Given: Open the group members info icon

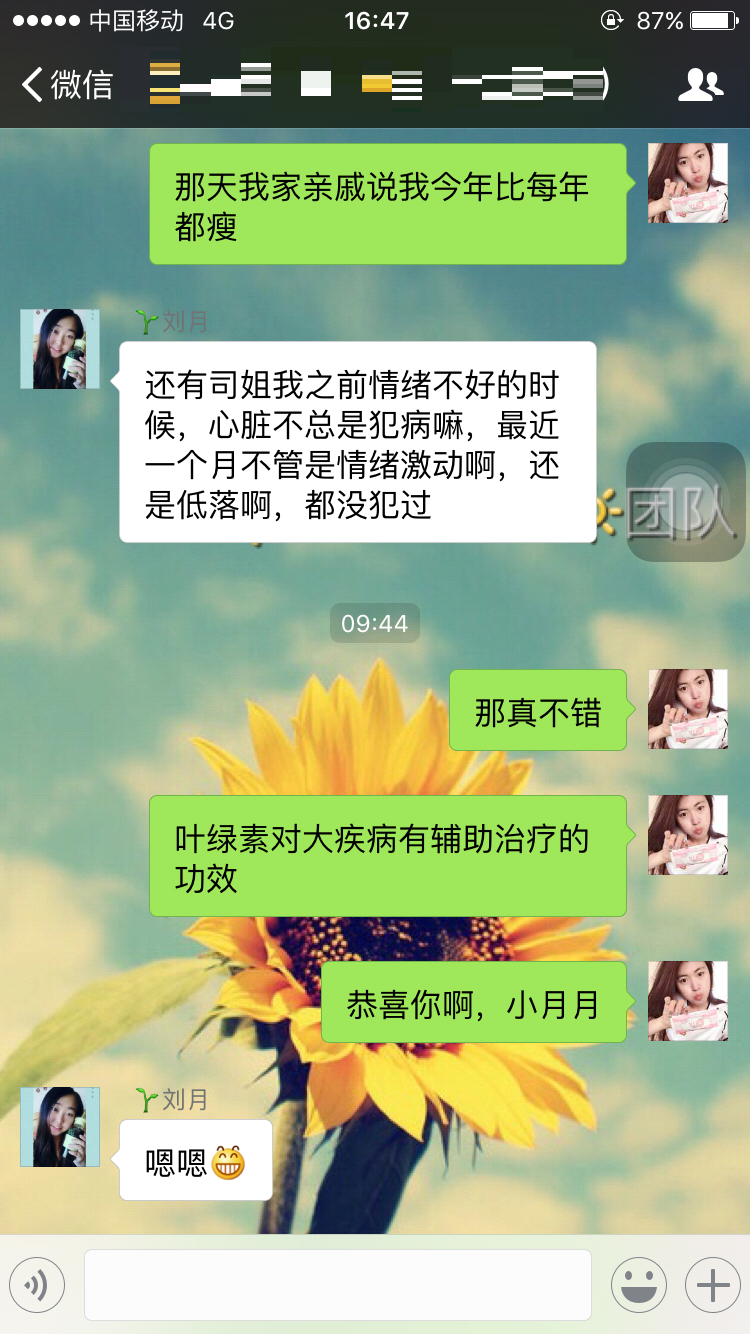Looking at the screenshot, I should pos(700,86).
